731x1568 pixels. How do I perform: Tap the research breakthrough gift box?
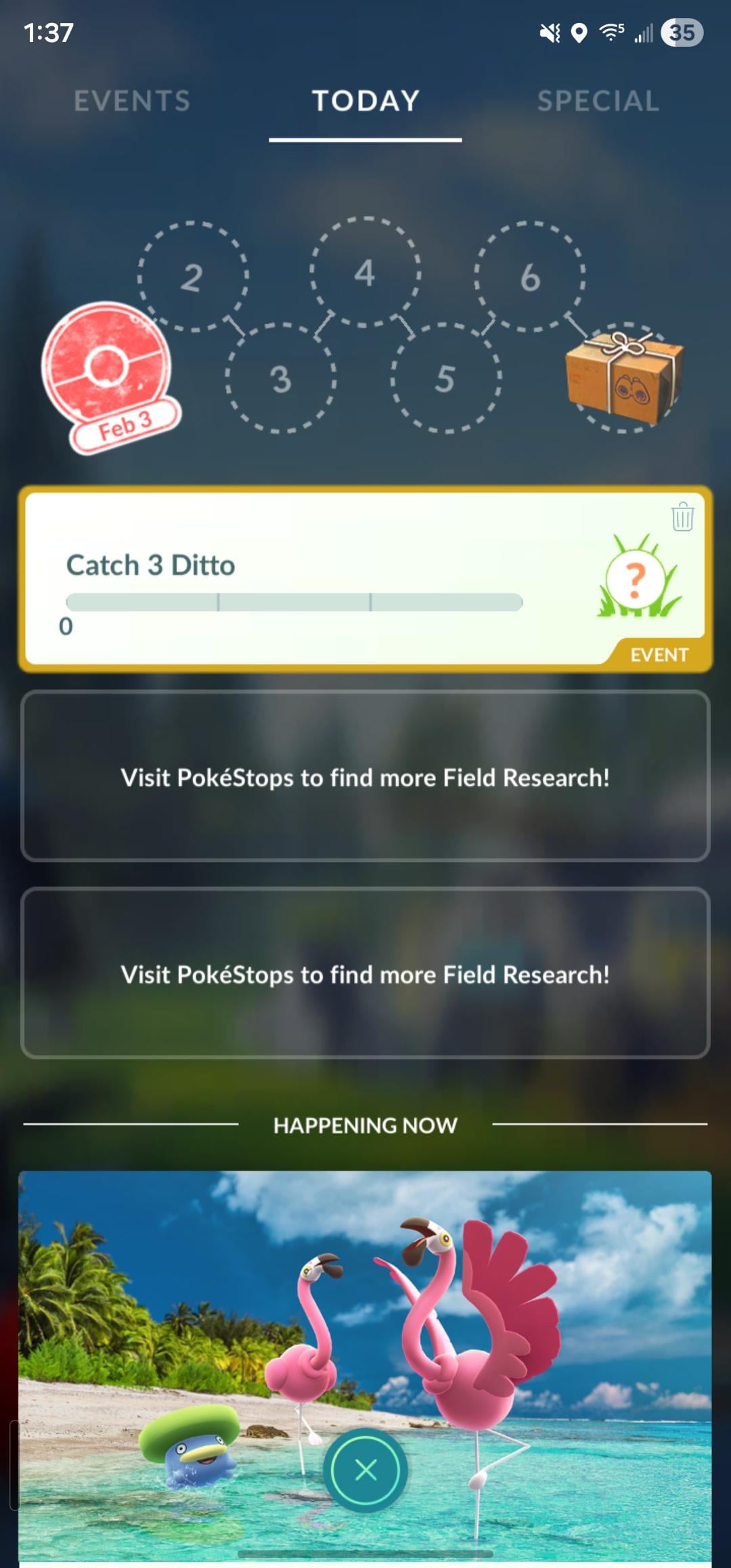tap(624, 376)
